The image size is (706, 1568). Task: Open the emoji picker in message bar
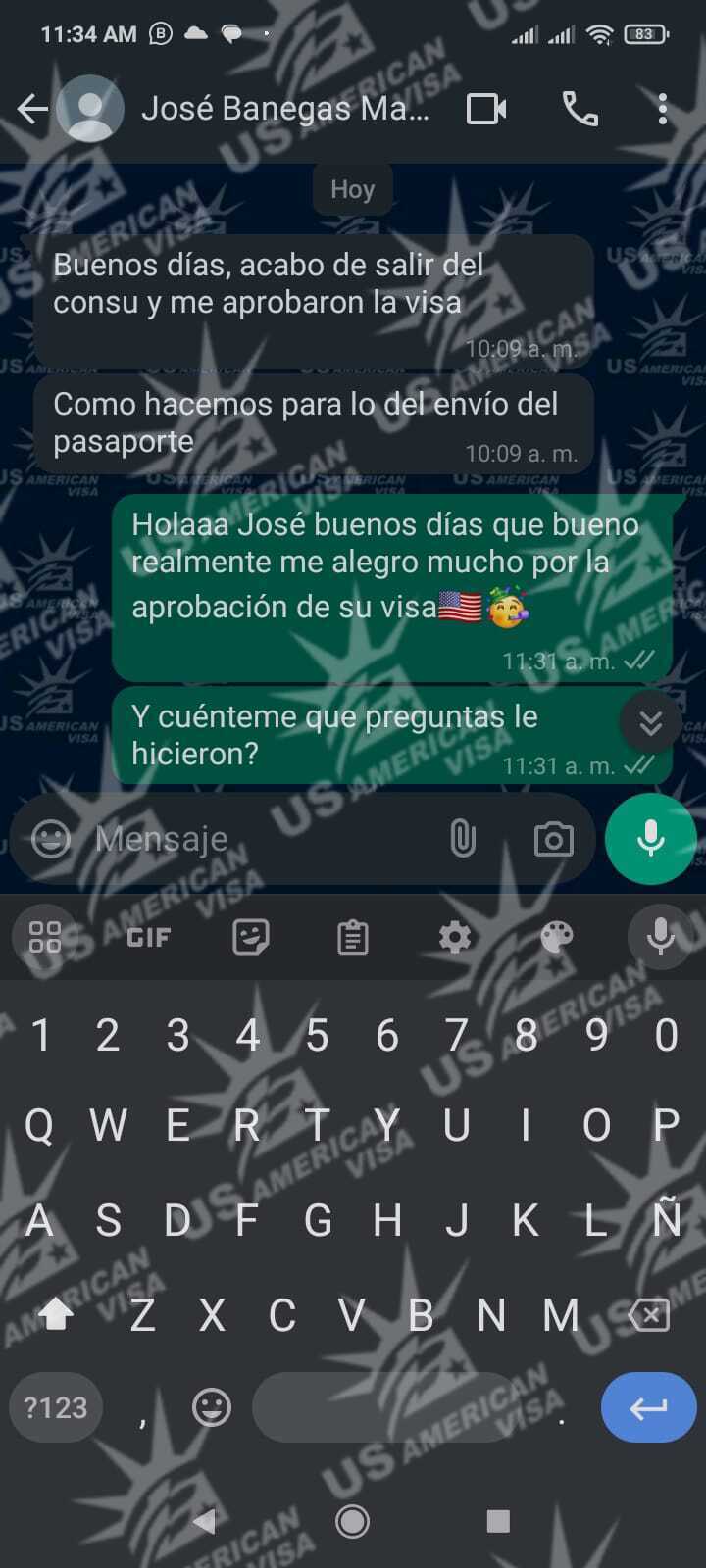point(51,839)
